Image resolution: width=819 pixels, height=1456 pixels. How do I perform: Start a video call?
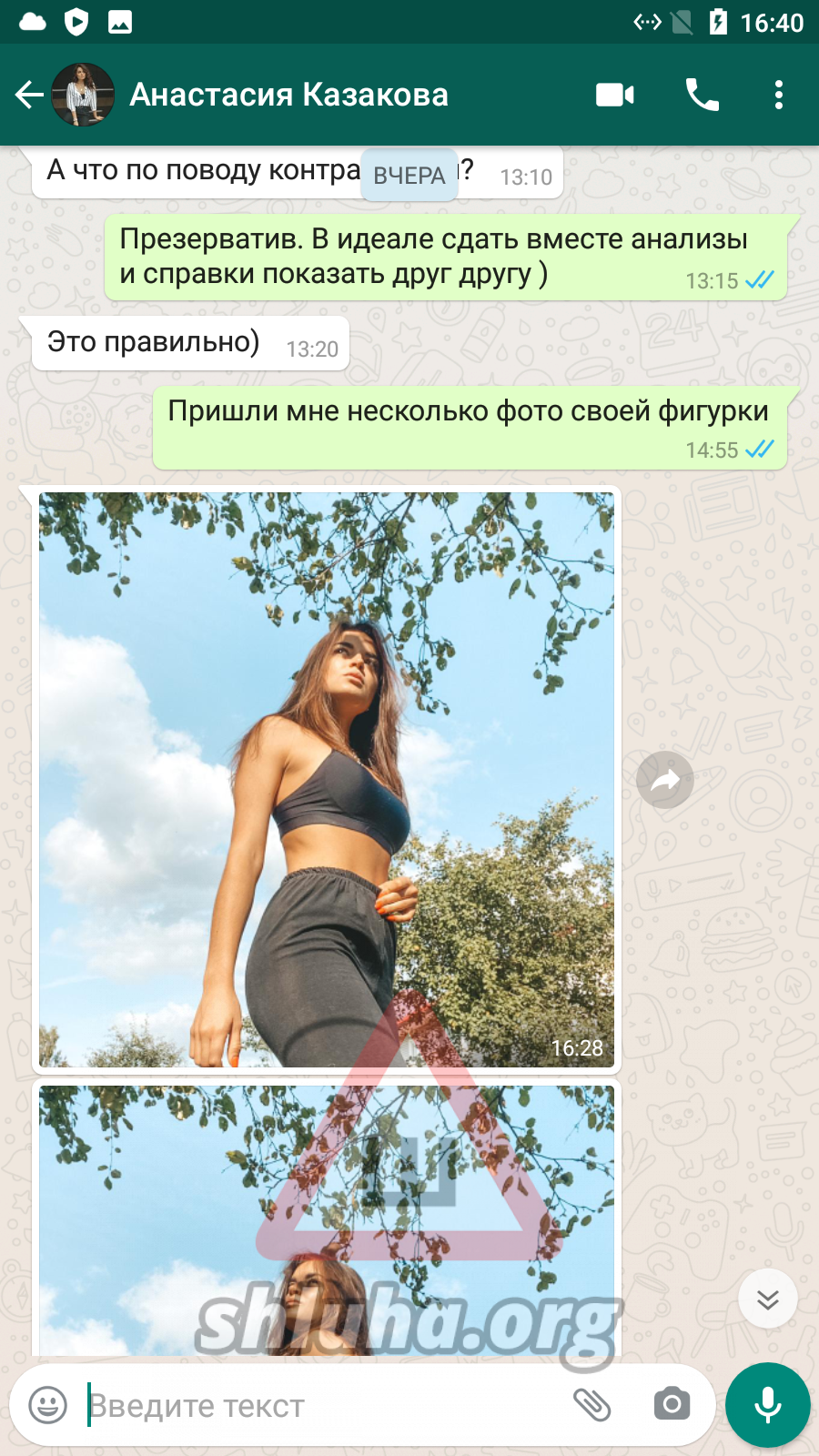[x=615, y=95]
